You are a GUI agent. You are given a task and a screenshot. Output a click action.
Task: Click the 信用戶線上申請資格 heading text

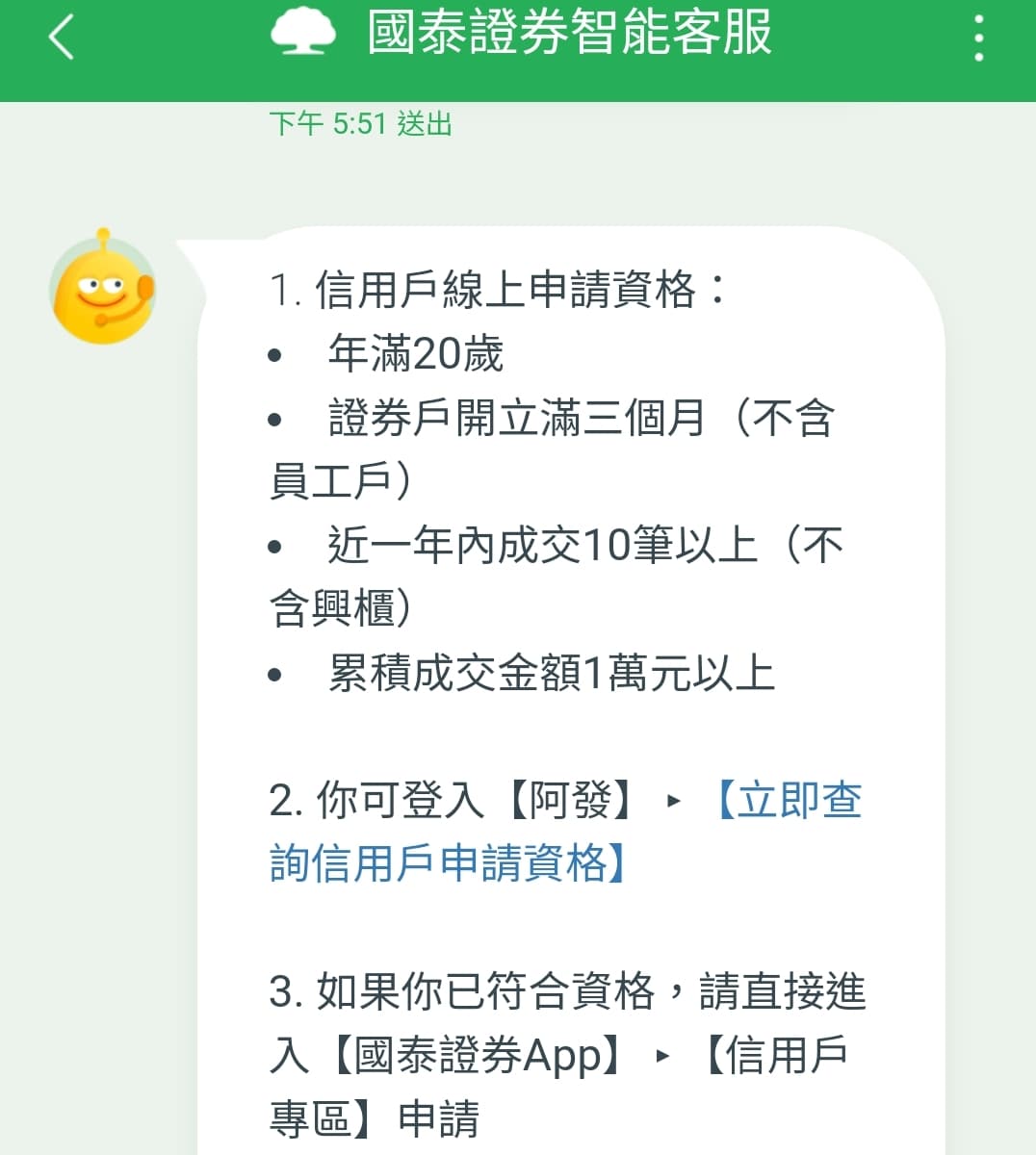(499, 289)
